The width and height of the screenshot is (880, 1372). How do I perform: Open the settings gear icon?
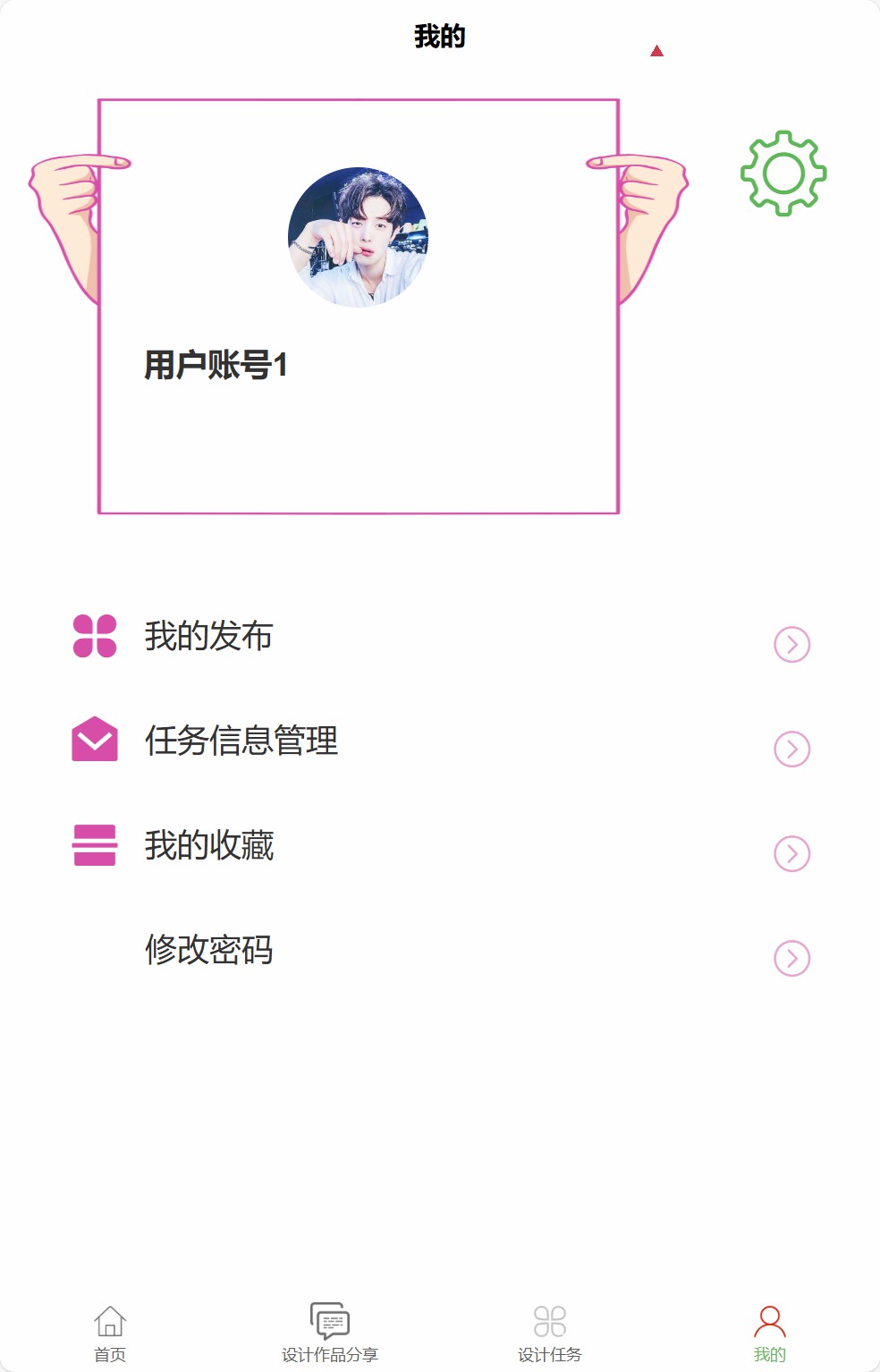pyautogui.click(x=783, y=174)
